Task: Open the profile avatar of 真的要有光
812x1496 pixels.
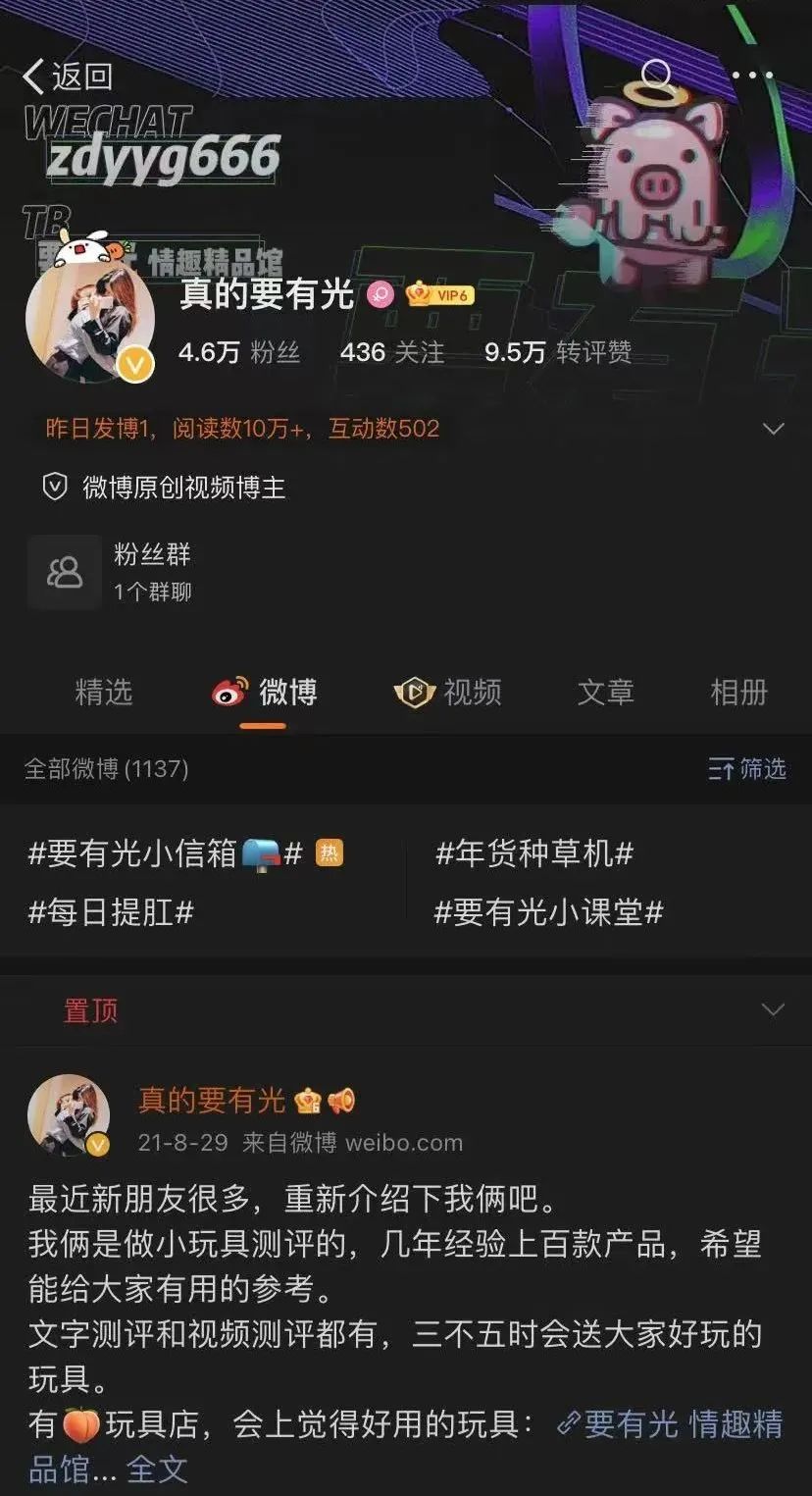Action: coord(90,321)
